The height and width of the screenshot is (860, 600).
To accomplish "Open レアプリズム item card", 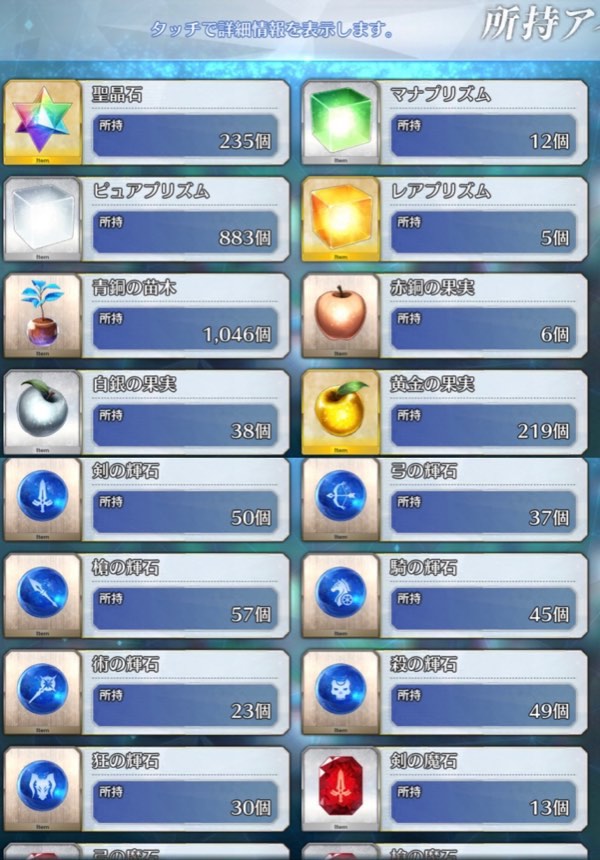I will pyautogui.click(x=444, y=219).
